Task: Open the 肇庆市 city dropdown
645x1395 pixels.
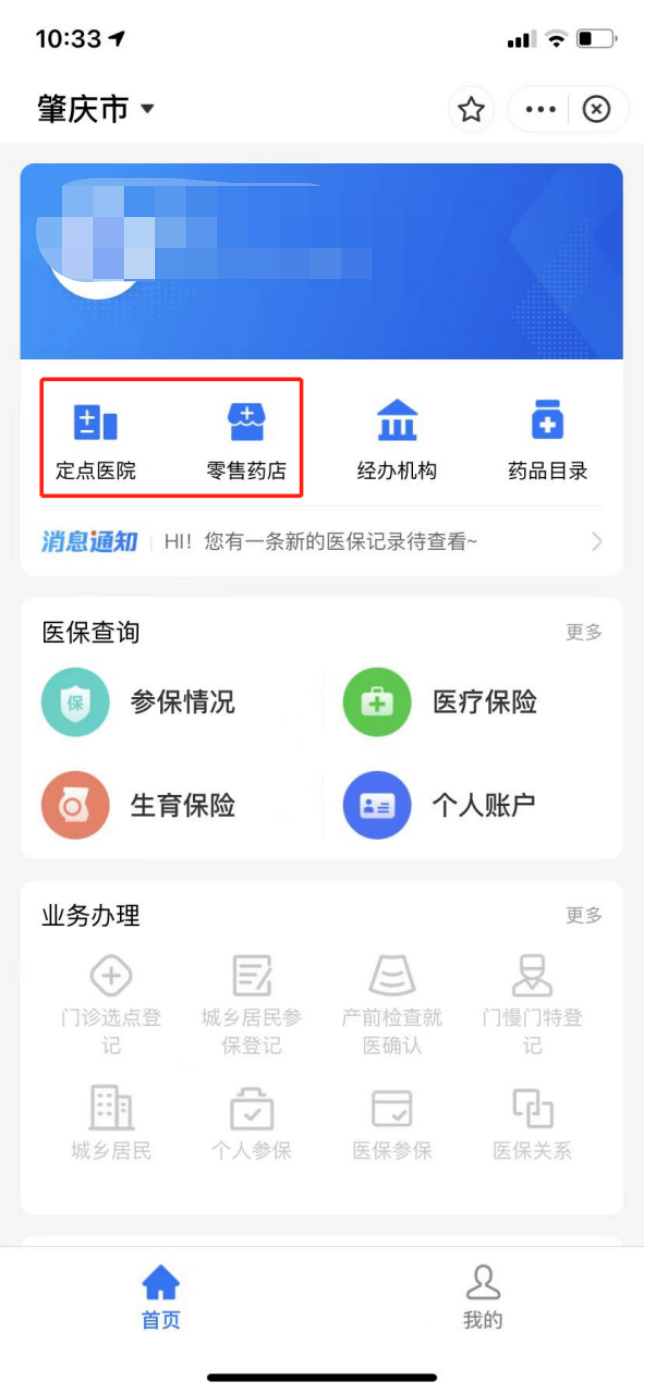Action: (97, 109)
